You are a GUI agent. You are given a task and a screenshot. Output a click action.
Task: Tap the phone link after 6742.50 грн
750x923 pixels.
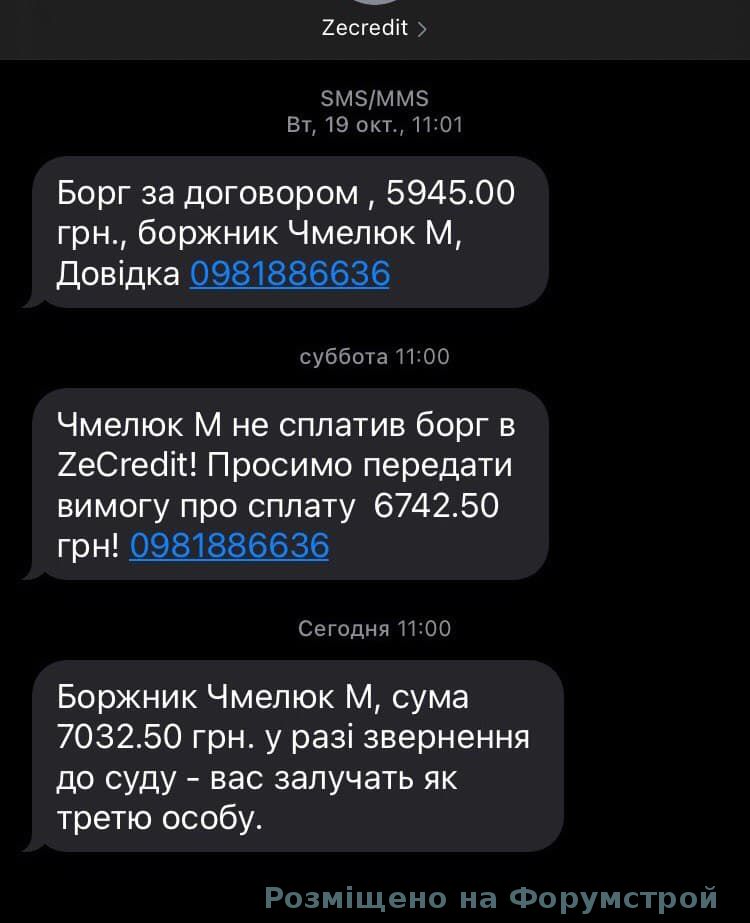pos(229,545)
